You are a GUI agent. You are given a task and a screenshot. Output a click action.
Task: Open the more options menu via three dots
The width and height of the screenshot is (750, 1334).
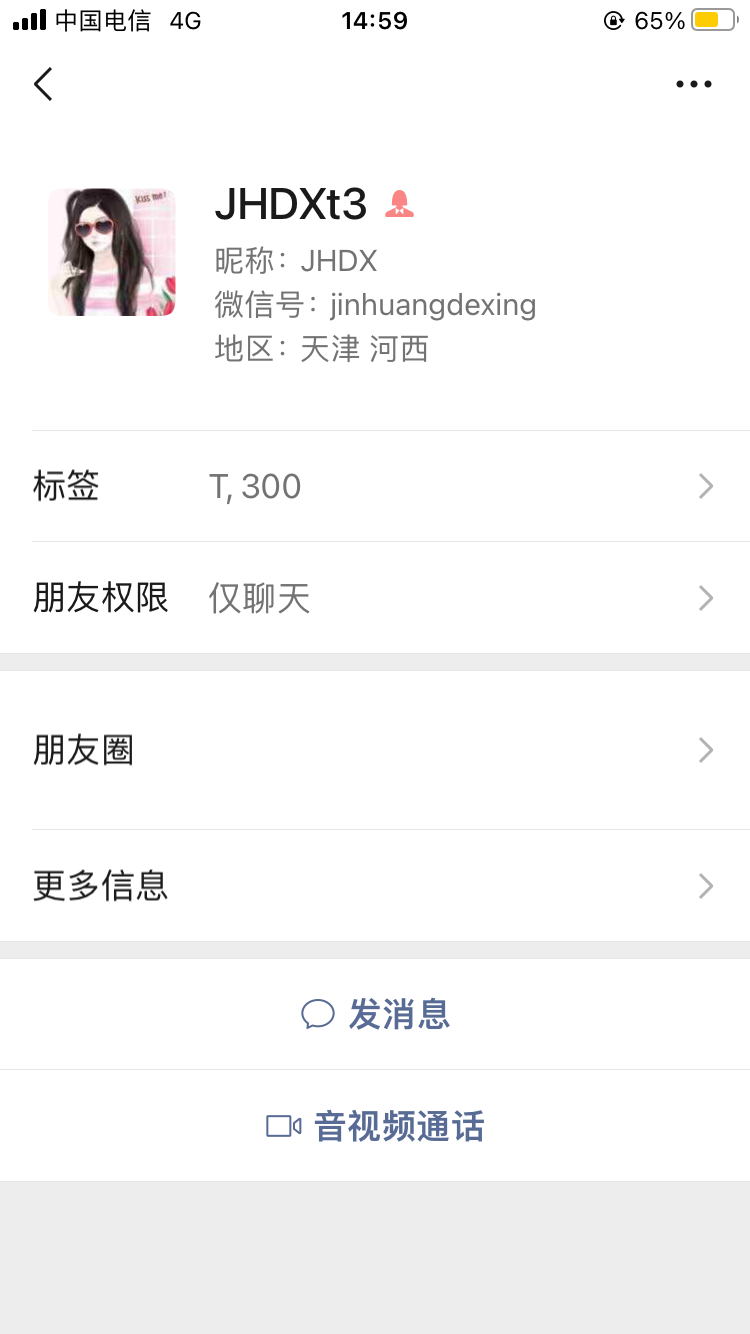pyautogui.click(x=693, y=84)
